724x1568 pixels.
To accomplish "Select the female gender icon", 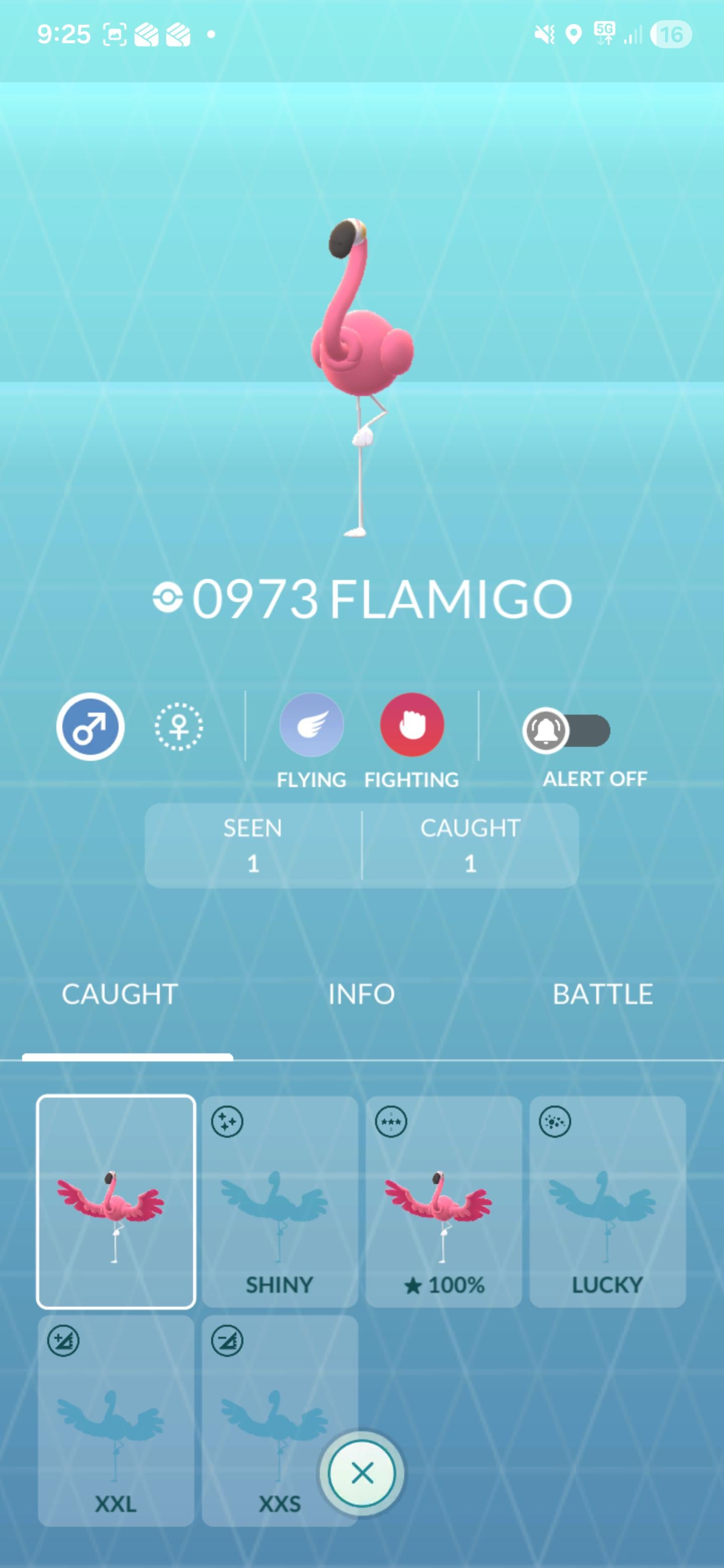I will coord(178,726).
